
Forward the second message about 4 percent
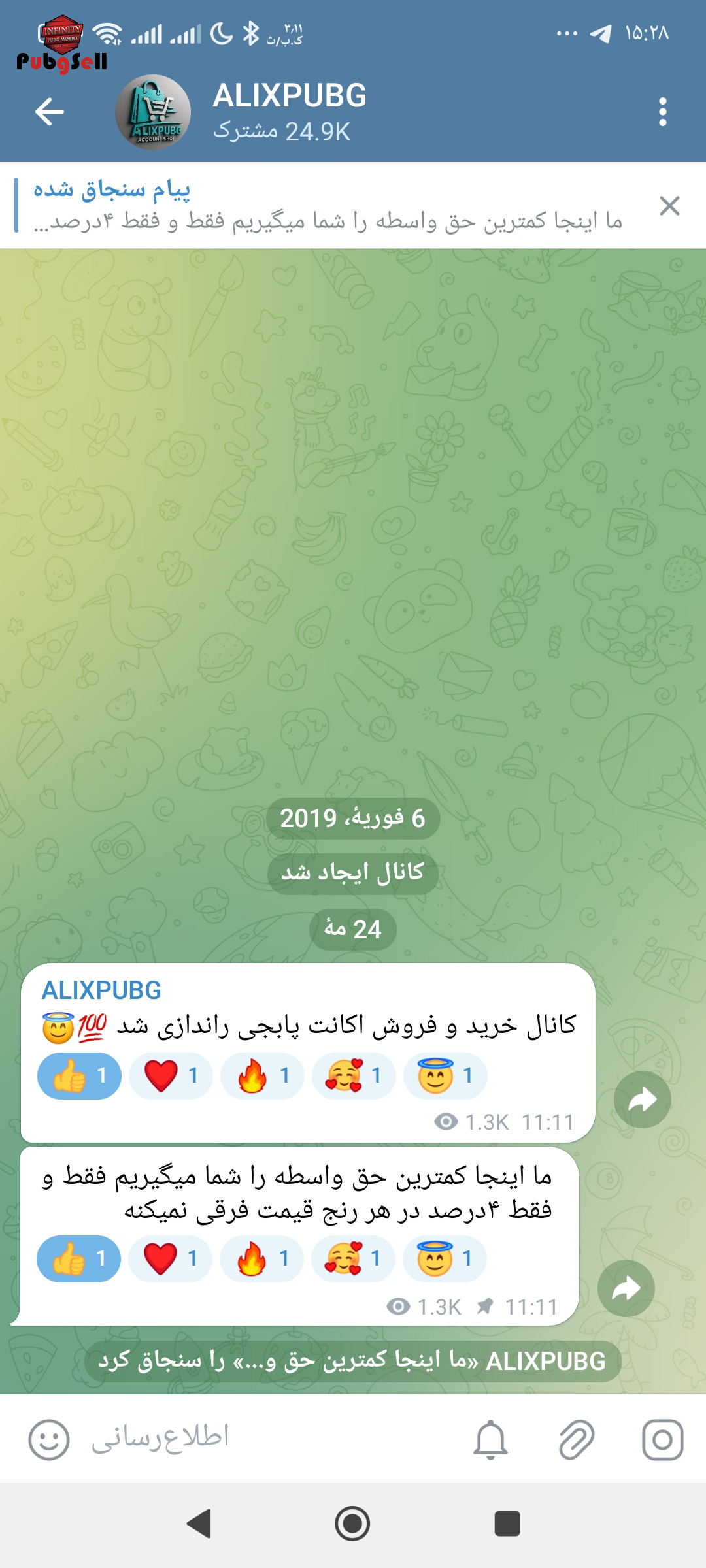(626, 1288)
